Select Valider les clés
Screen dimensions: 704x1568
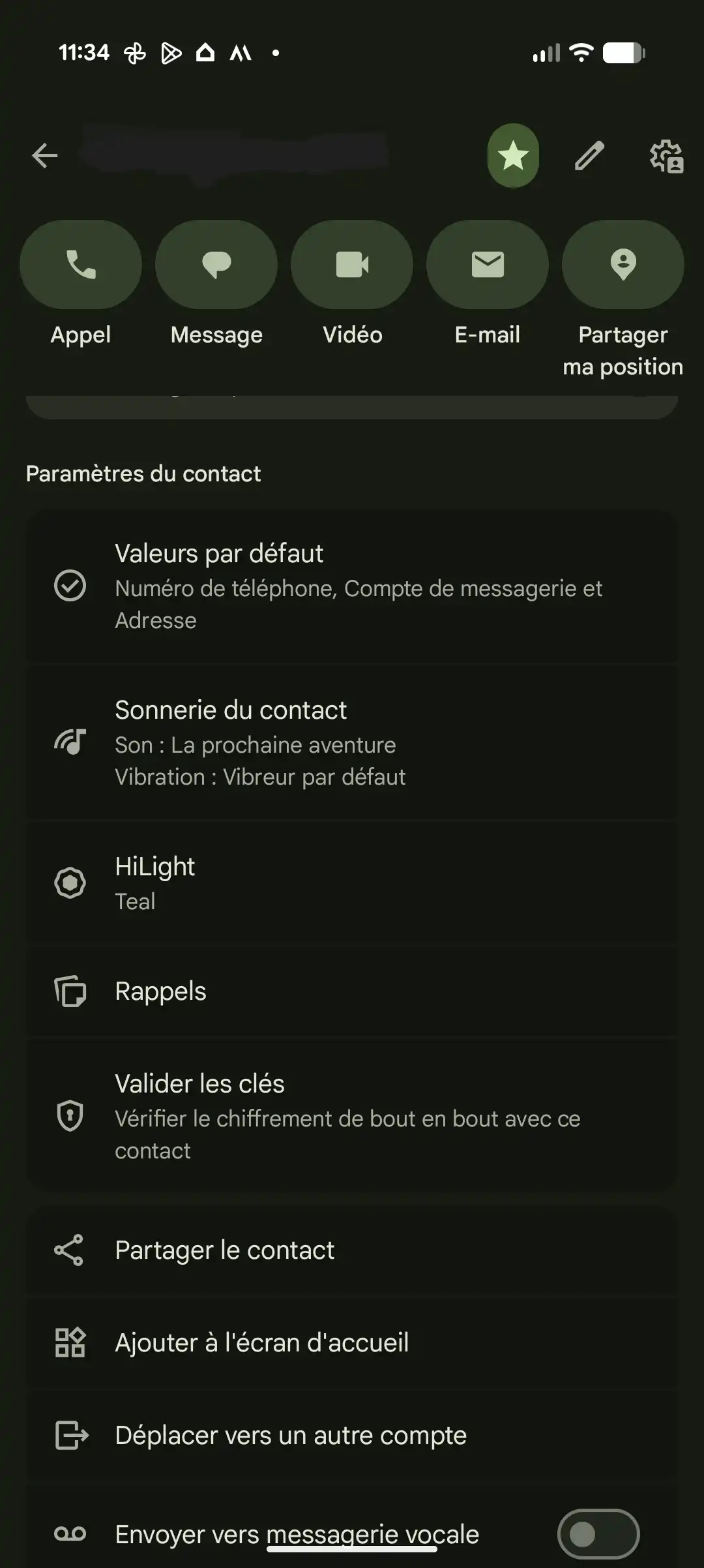point(352,1116)
